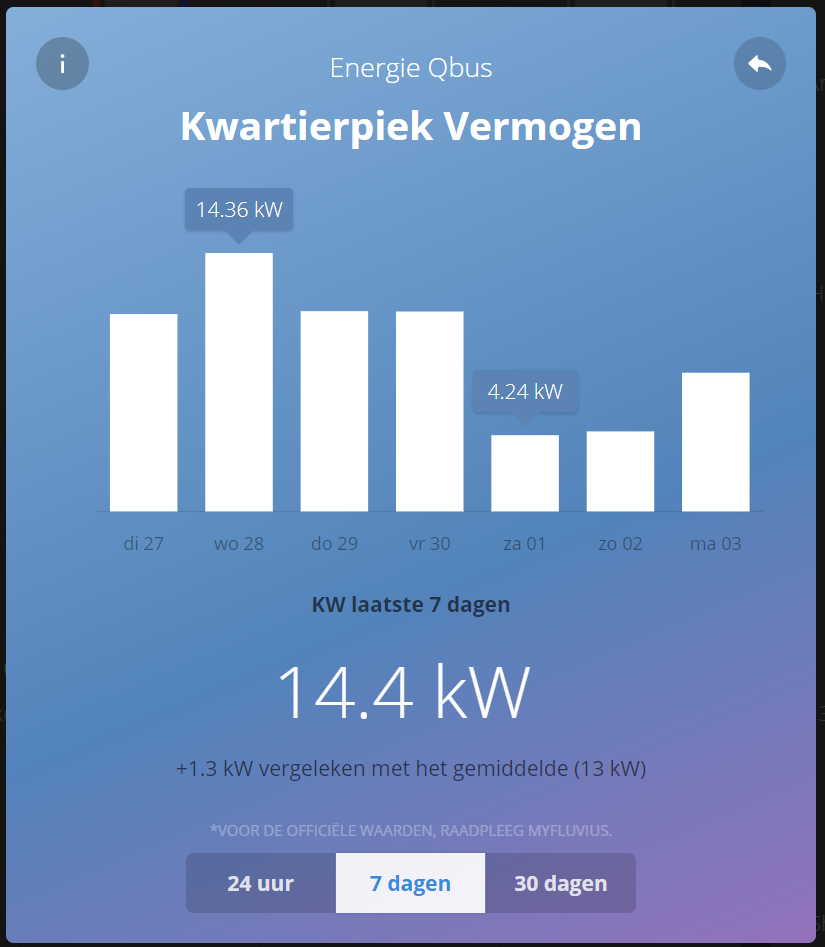Click the Energie Qbus title
825x947 pixels.
pos(410,68)
